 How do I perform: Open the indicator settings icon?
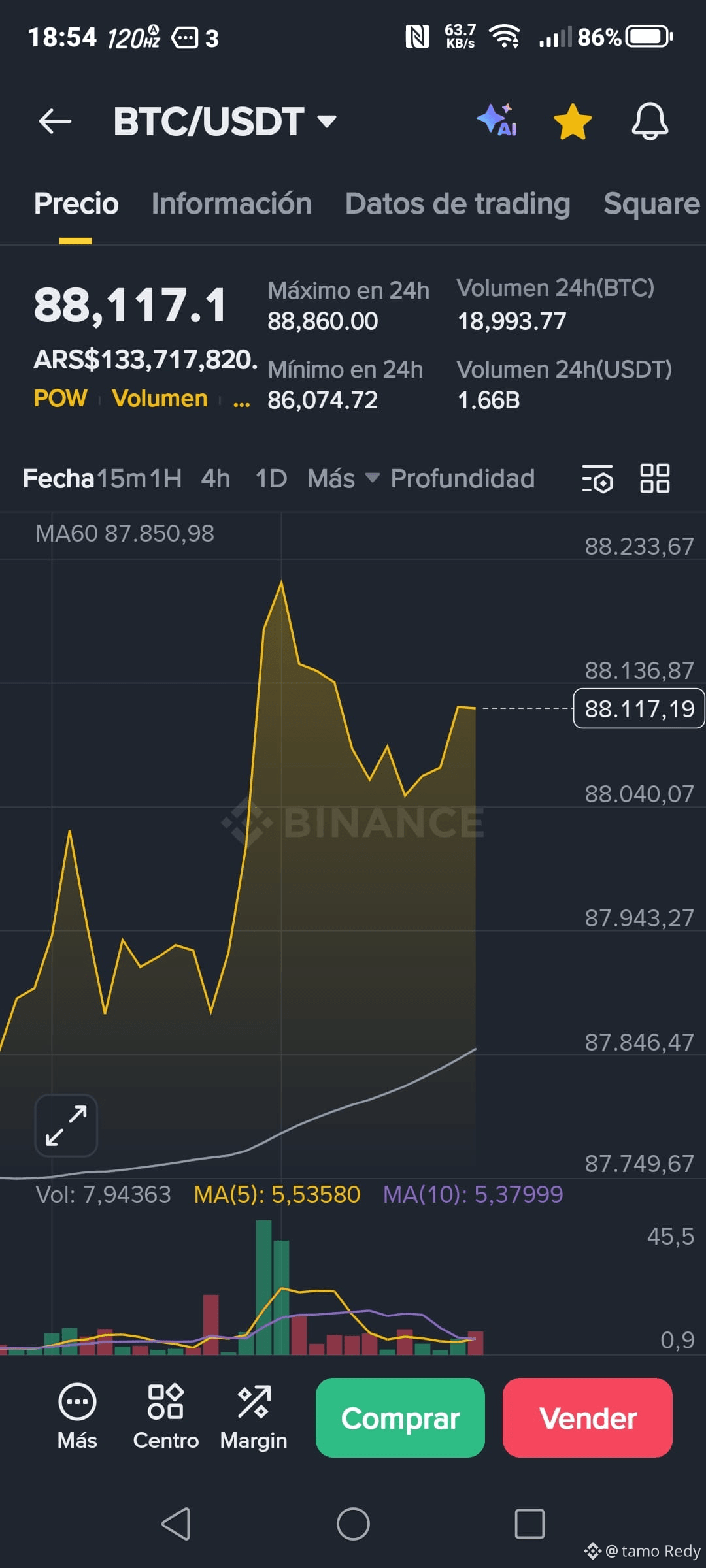click(598, 479)
